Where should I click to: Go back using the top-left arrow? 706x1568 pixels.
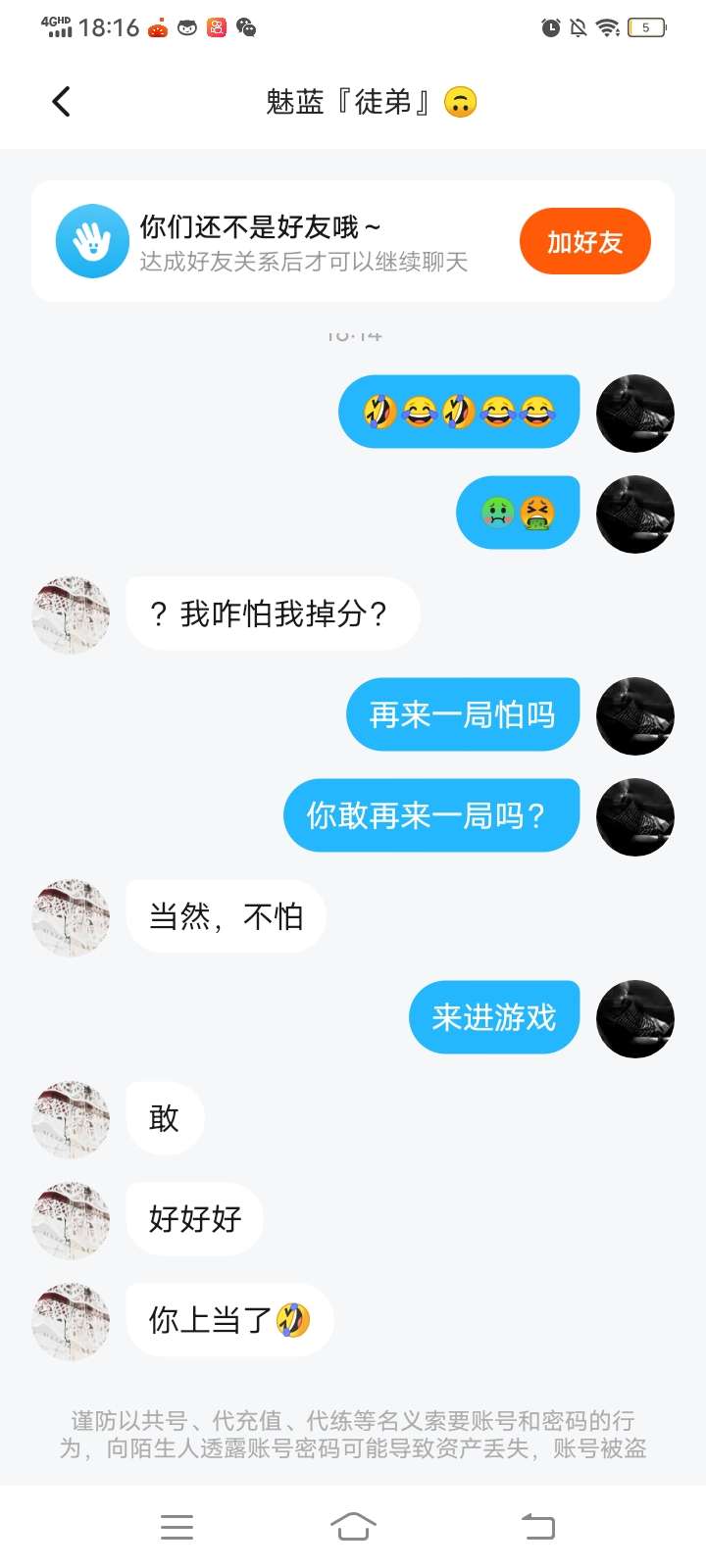[x=61, y=102]
